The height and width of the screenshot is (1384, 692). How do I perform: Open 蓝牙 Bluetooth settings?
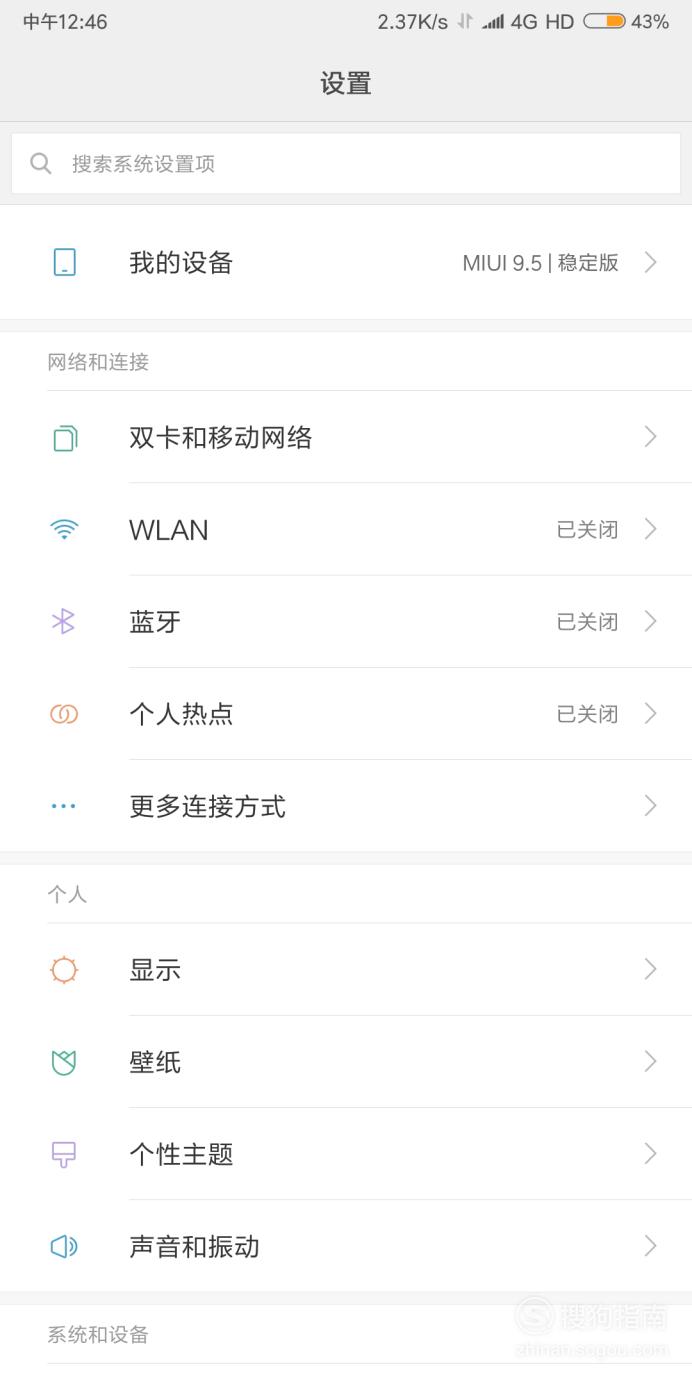[346, 621]
